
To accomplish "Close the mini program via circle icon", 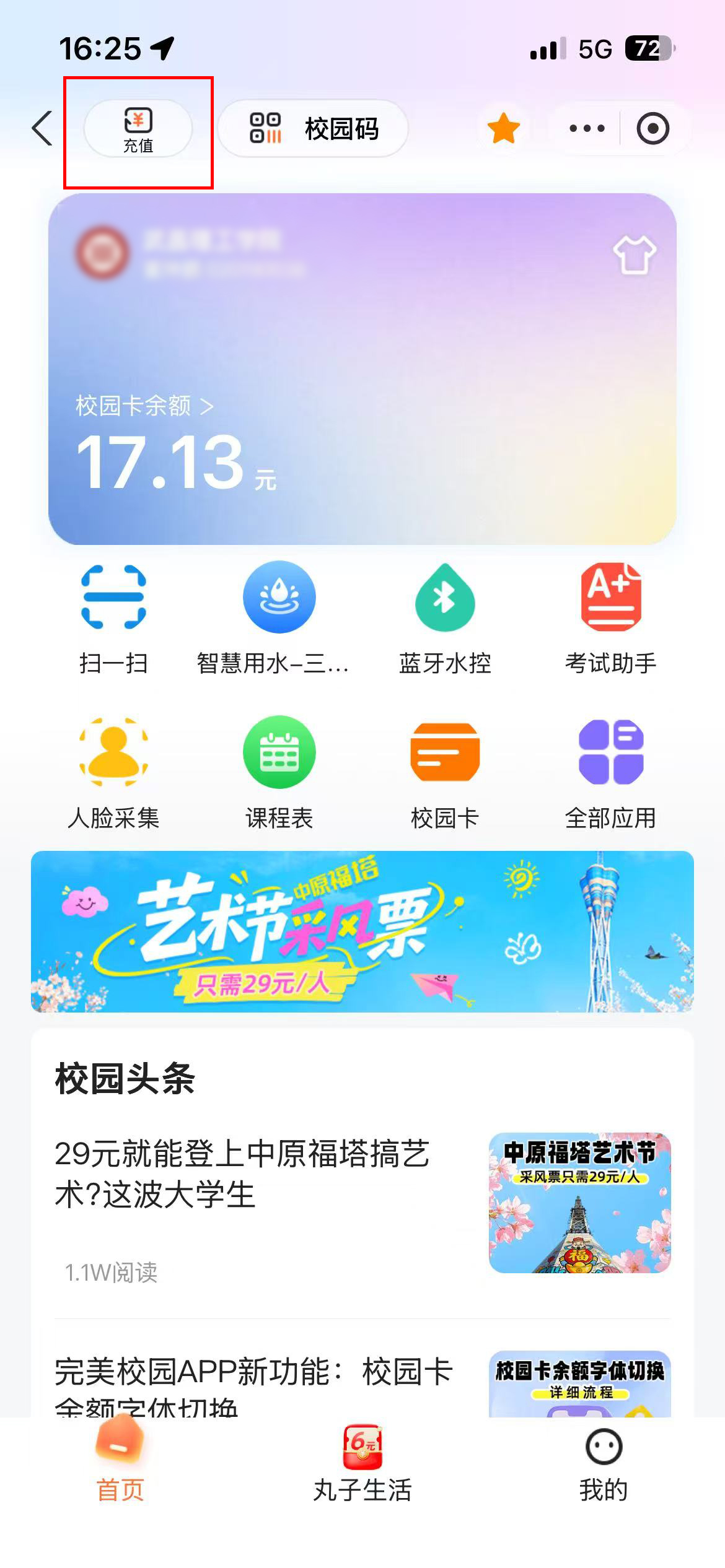I will (x=652, y=129).
